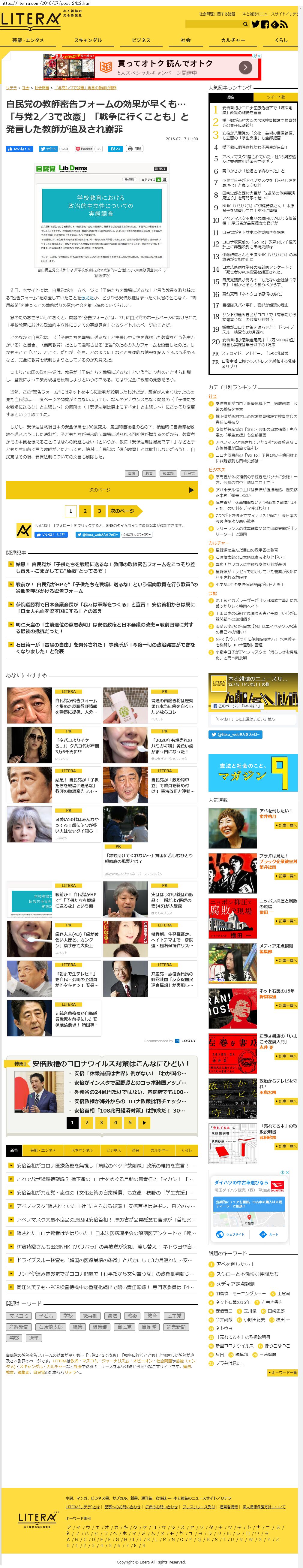The width and height of the screenshot is (303, 1568).
Task: Switch to the カルチャー nav tab
Action: click(x=233, y=40)
